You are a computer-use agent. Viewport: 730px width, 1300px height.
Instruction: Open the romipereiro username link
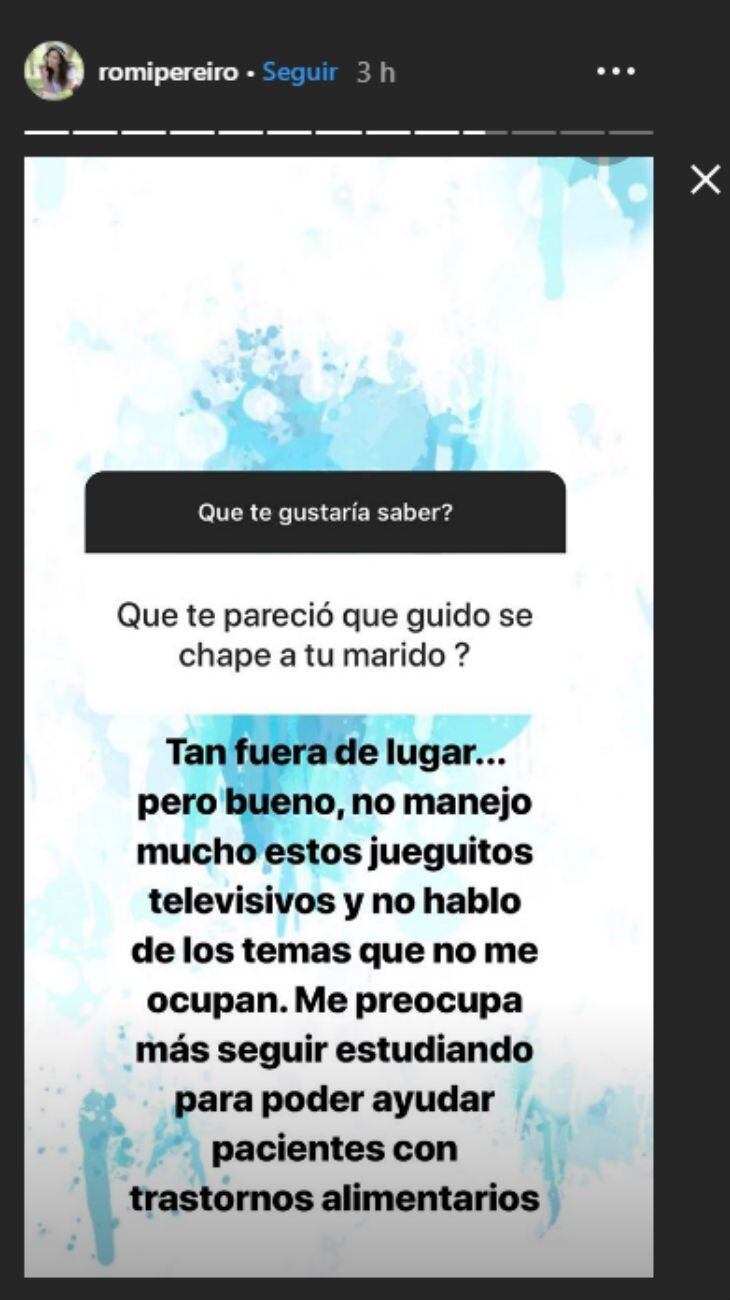(169, 72)
